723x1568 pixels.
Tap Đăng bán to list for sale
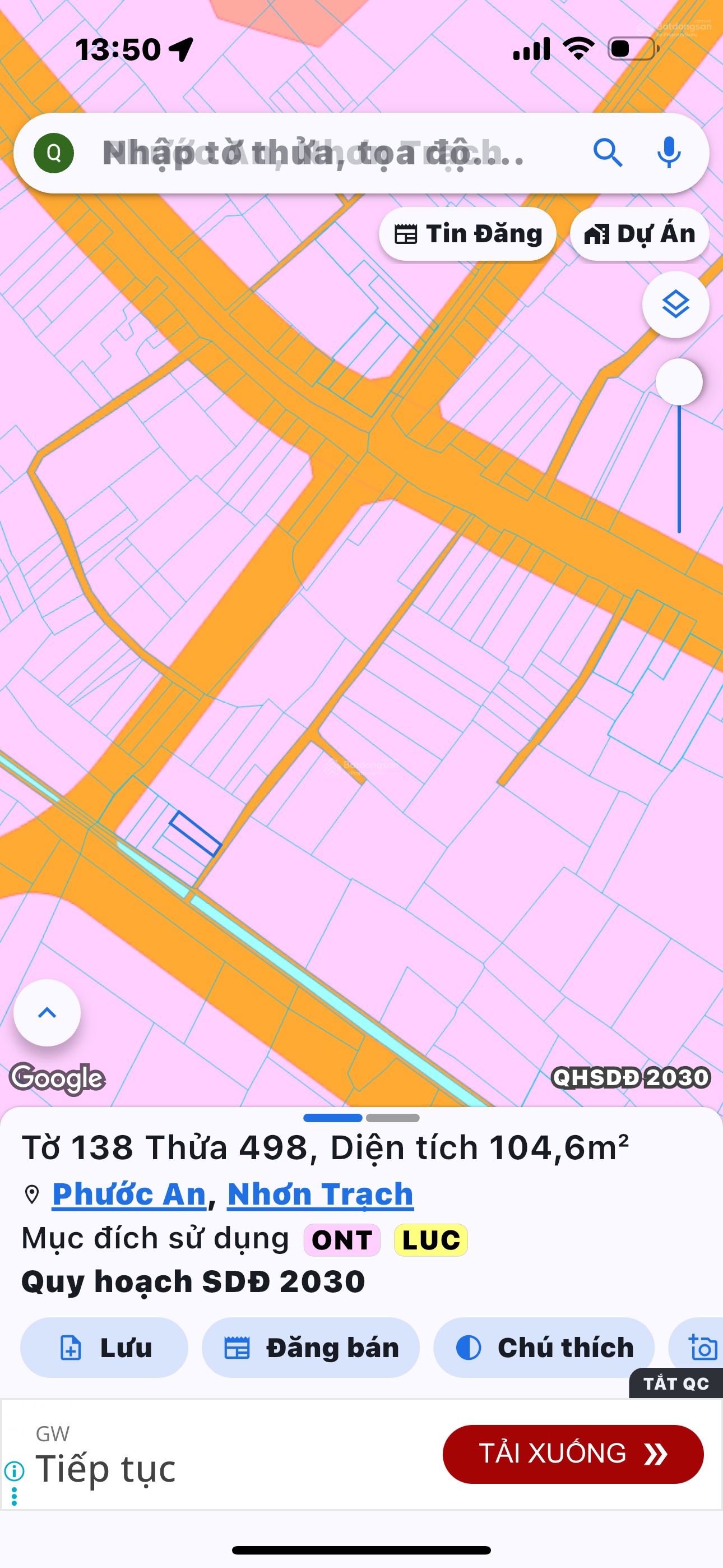[x=310, y=1348]
